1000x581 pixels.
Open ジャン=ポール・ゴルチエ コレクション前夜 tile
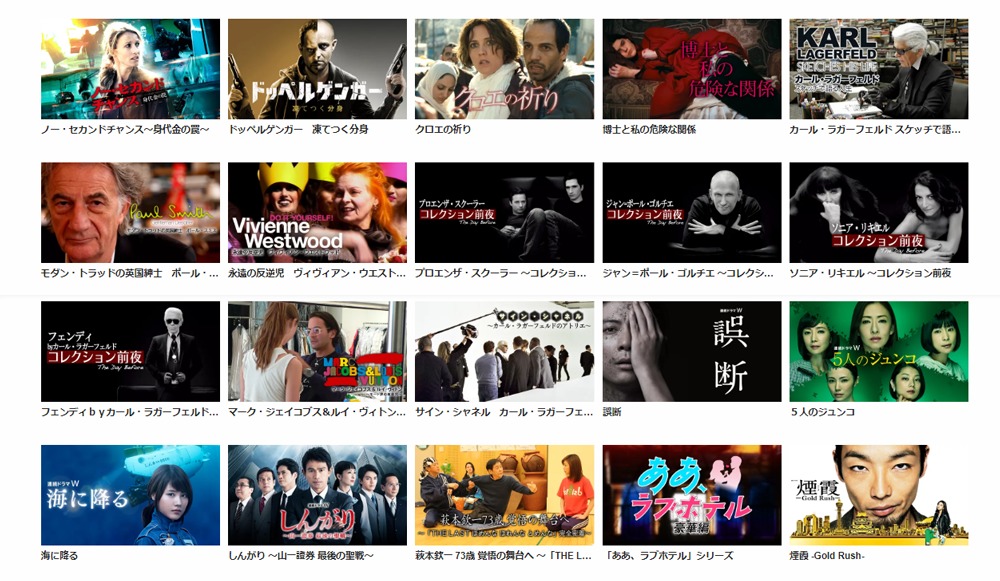[692, 212]
